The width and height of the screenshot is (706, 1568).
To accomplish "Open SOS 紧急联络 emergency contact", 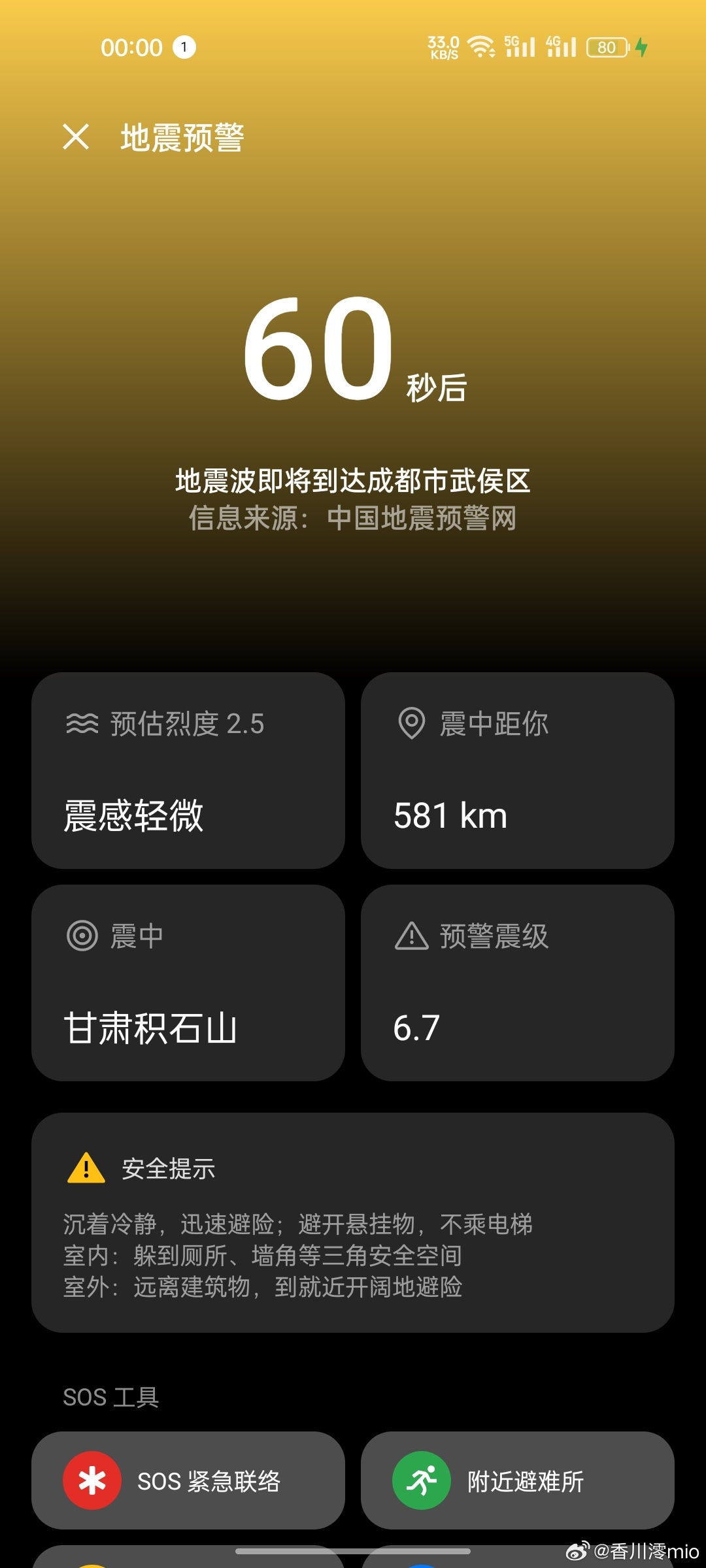I will click(188, 1480).
